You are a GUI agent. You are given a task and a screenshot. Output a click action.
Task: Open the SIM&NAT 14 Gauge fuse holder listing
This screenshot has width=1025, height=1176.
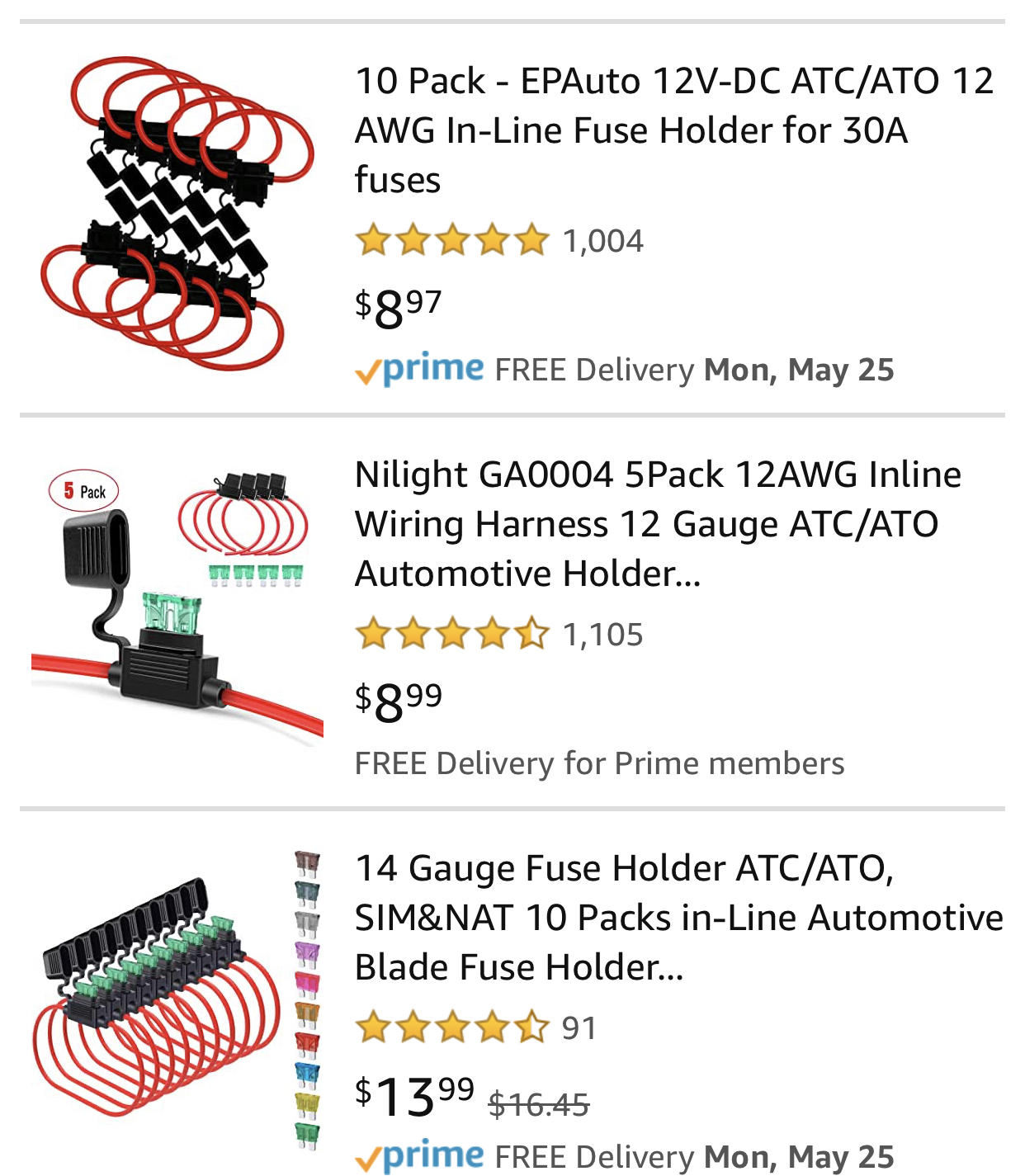click(677, 917)
